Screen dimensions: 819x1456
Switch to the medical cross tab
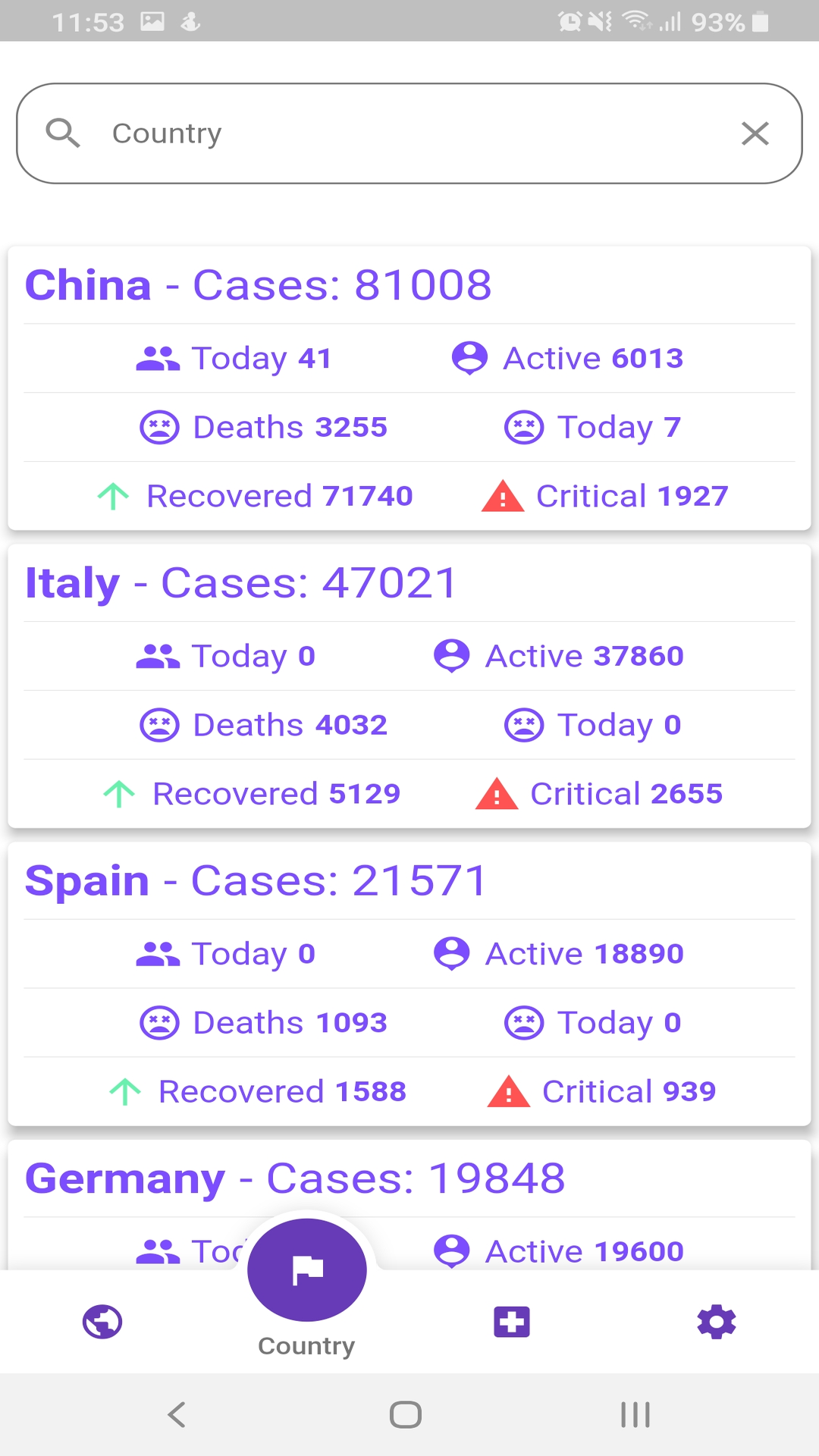[x=512, y=1322]
